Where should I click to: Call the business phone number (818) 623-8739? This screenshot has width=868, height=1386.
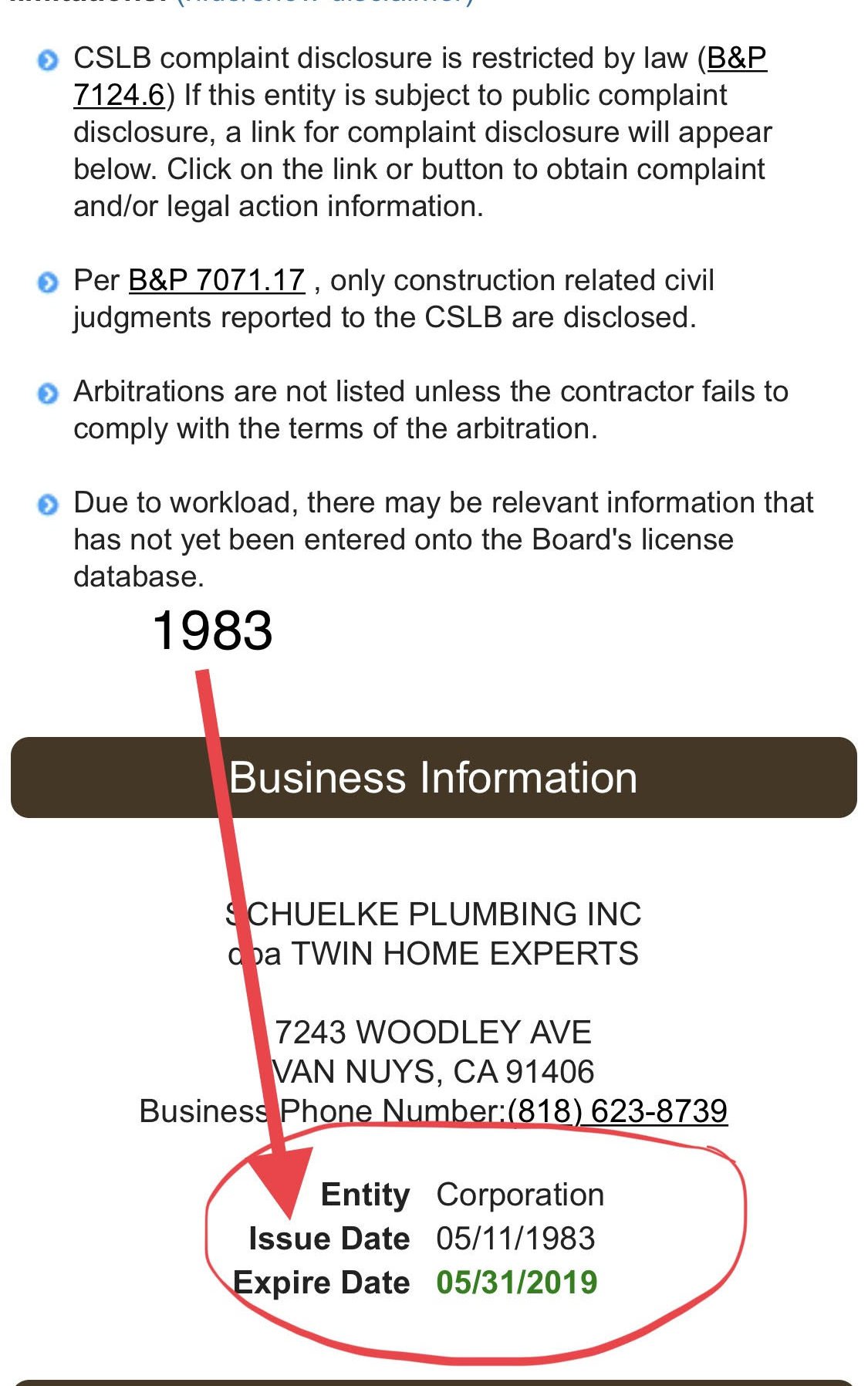(x=617, y=1111)
